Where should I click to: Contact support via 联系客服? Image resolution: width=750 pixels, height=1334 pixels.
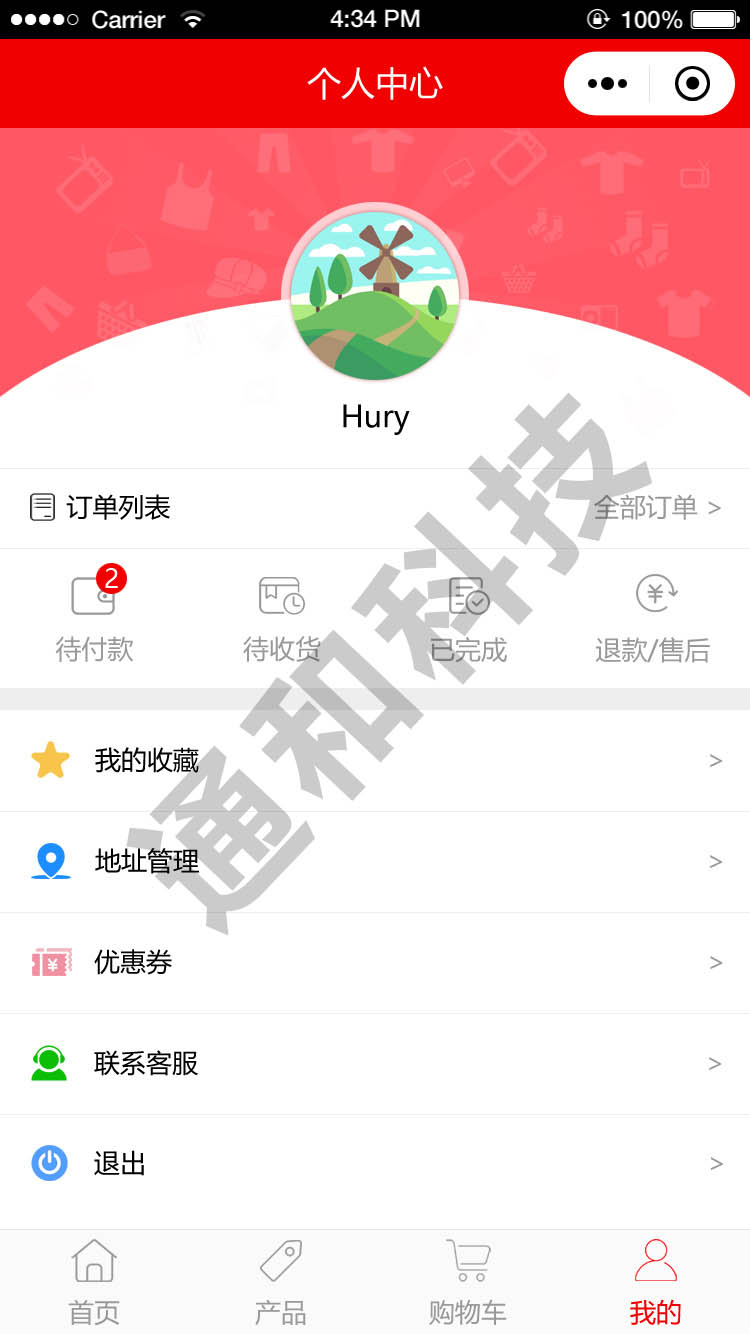tap(375, 1064)
